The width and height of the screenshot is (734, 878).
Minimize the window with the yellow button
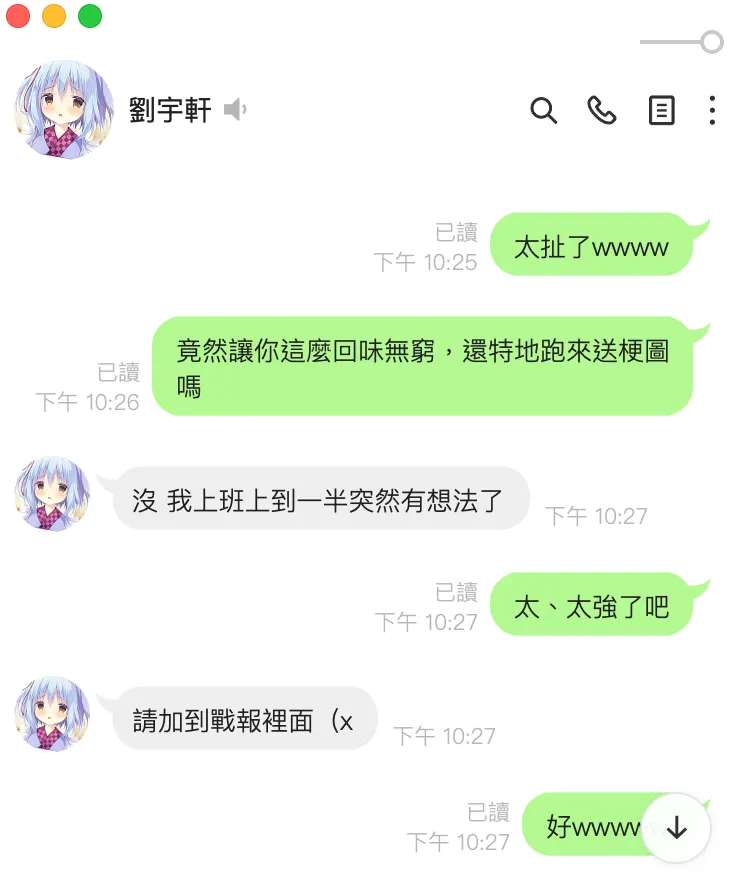pyautogui.click(x=54, y=17)
